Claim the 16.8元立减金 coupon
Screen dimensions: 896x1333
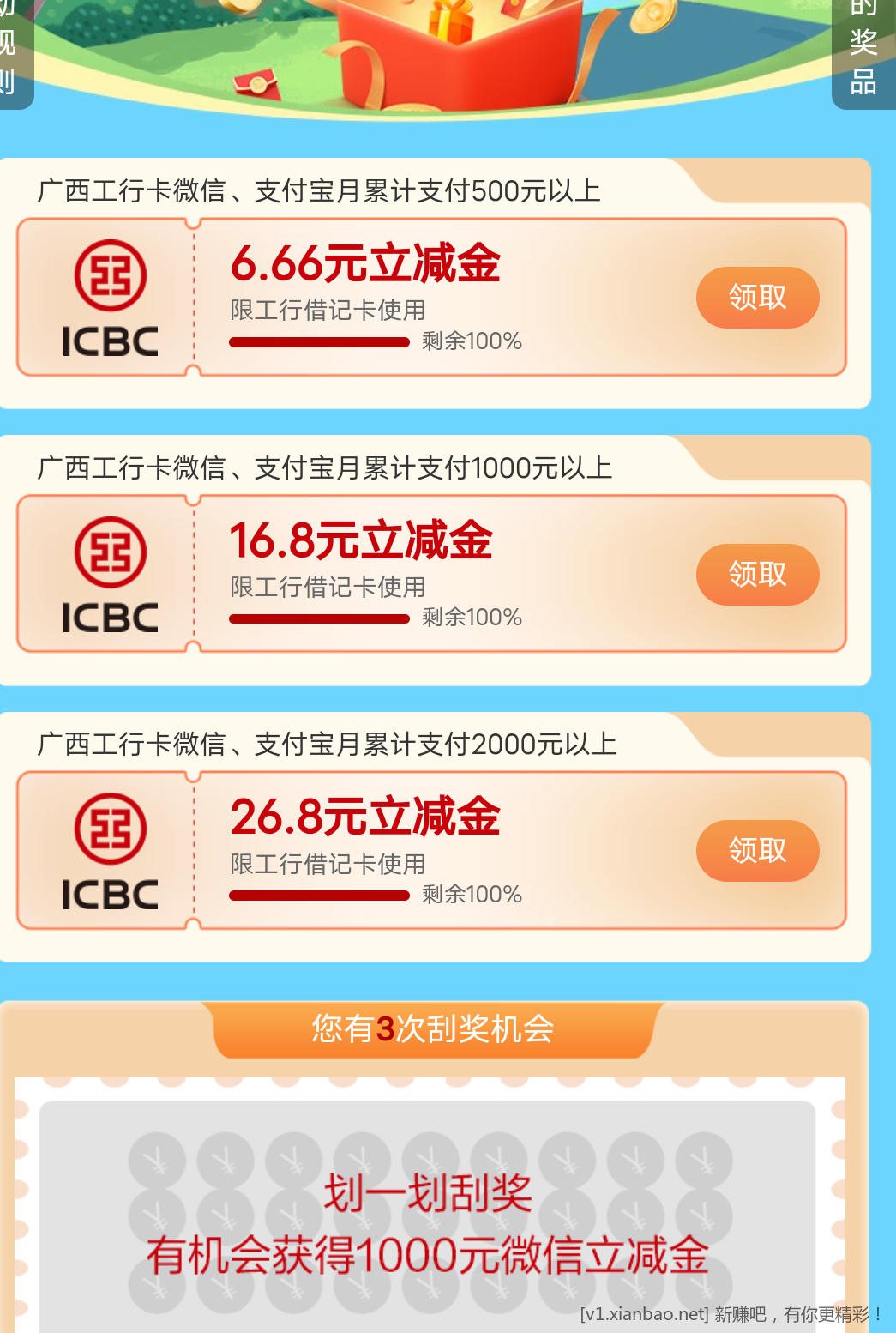point(757,574)
